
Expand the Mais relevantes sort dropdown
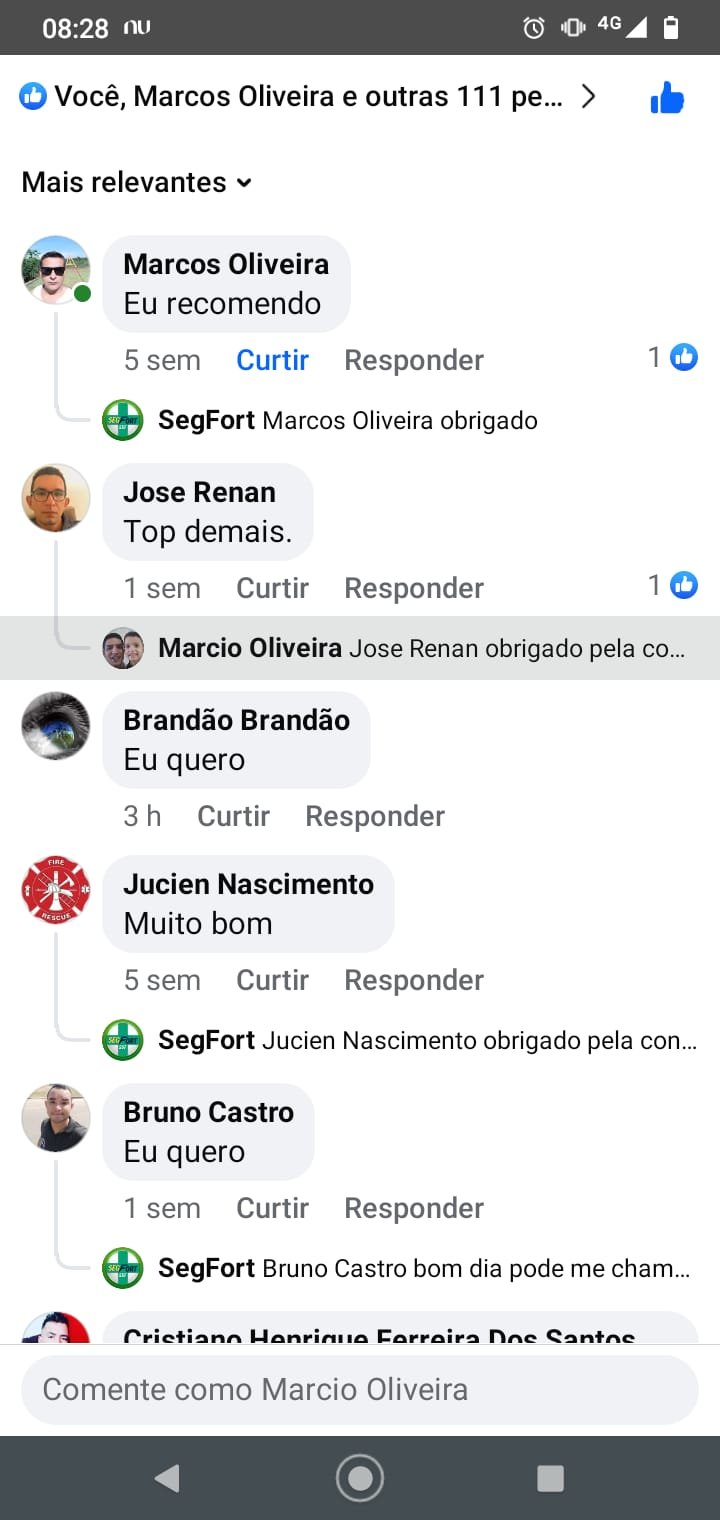pyautogui.click(x=137, y=182)
